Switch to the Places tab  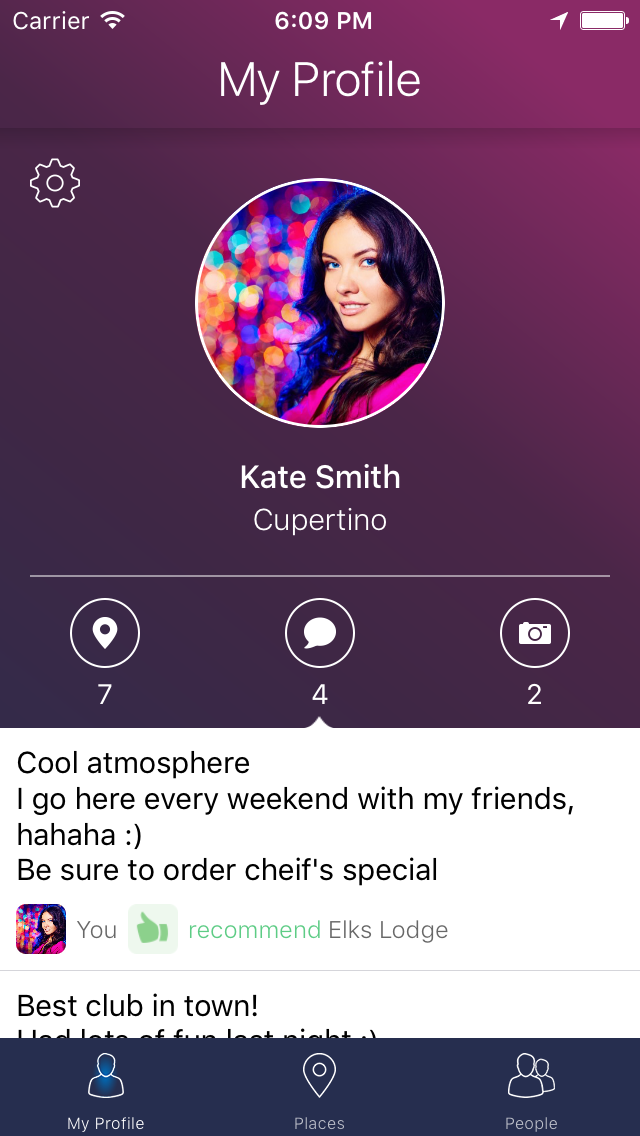[319, 1090]
